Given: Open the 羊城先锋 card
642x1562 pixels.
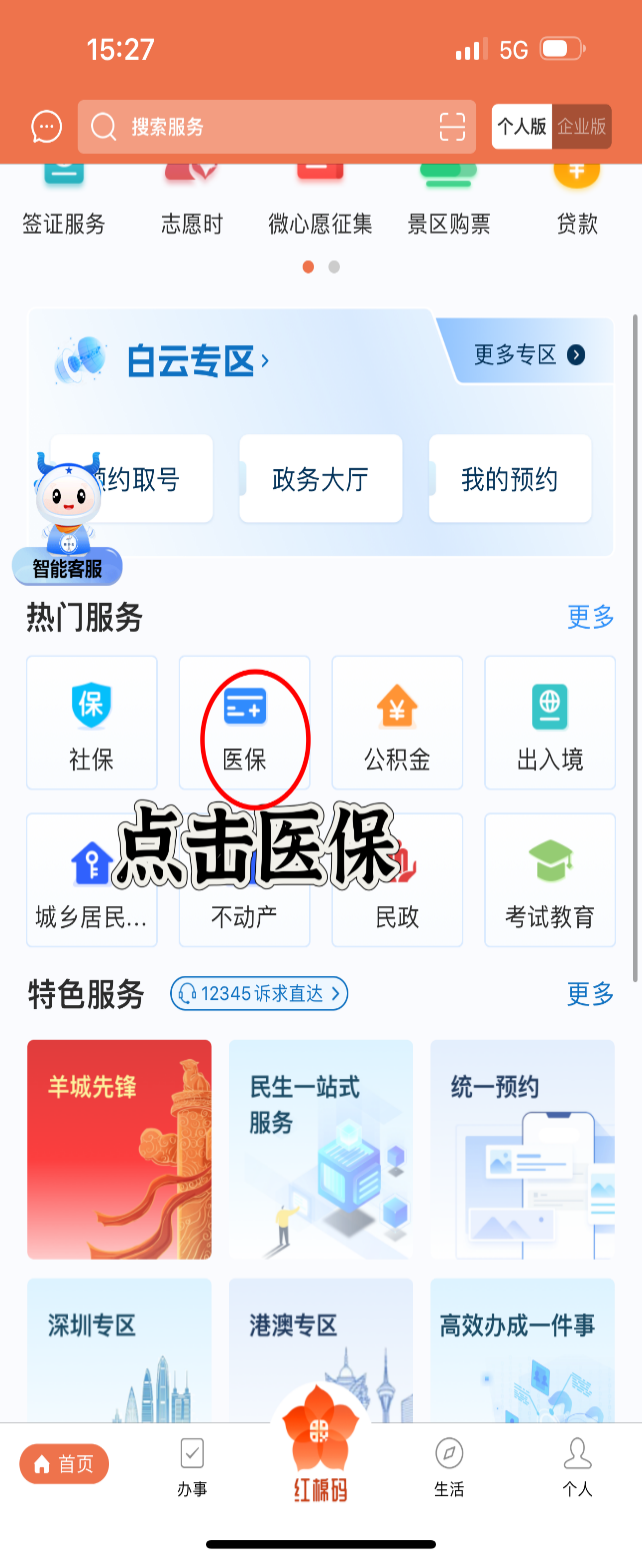Looking at the screenshot, I should coord(119,1148).
